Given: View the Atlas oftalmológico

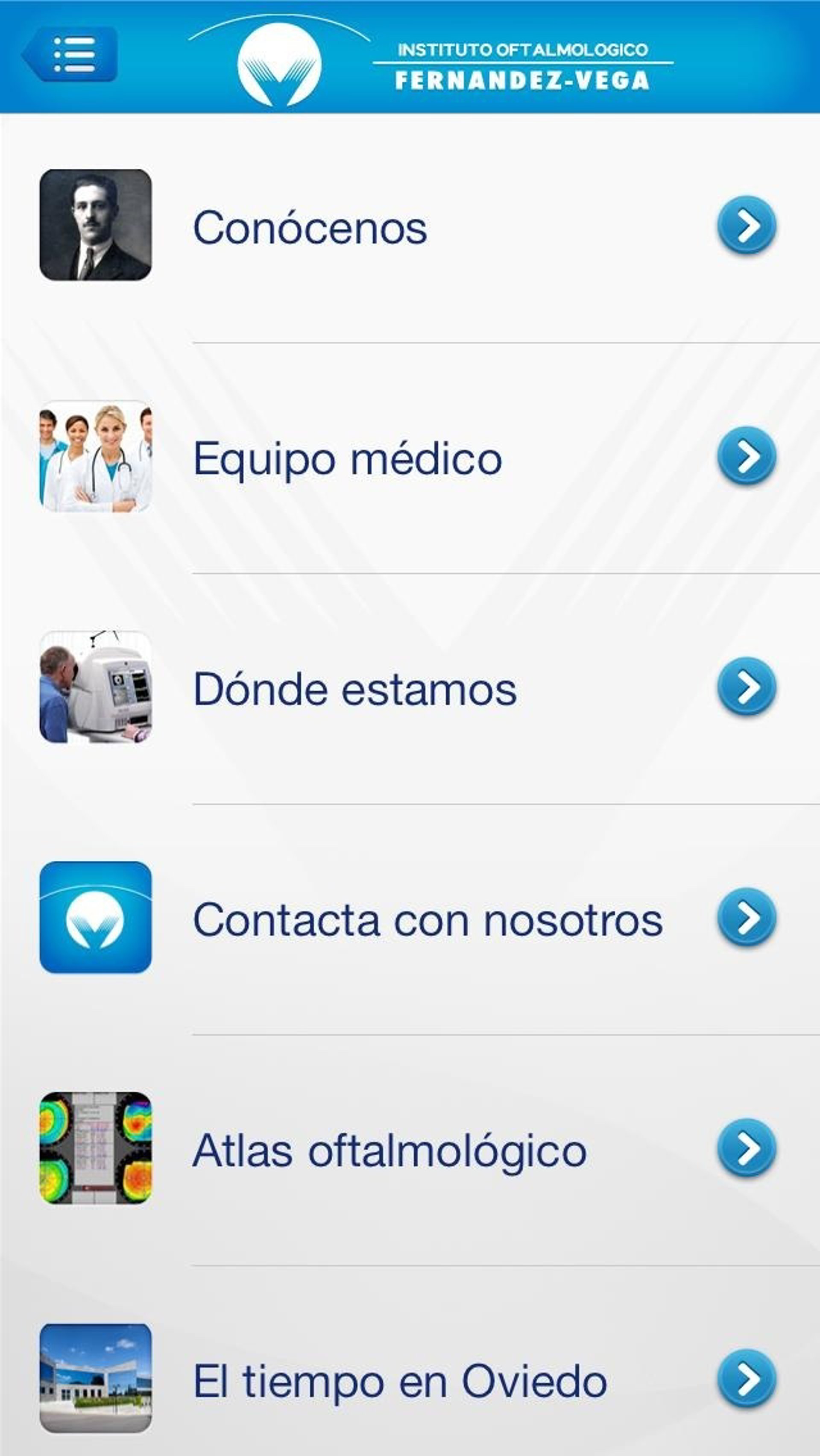Looking at the screenshot, I should tap(389, 1150).
